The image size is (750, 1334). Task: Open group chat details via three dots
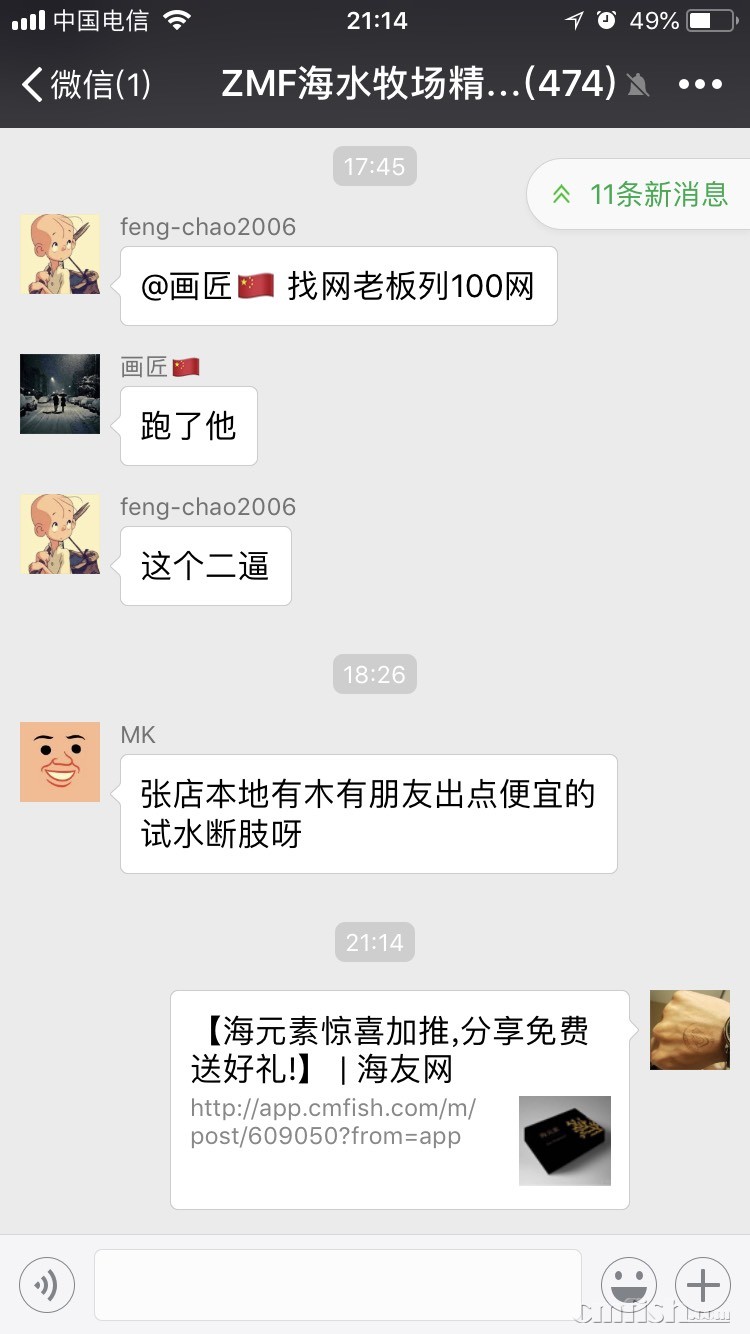[x=699, y=85]
